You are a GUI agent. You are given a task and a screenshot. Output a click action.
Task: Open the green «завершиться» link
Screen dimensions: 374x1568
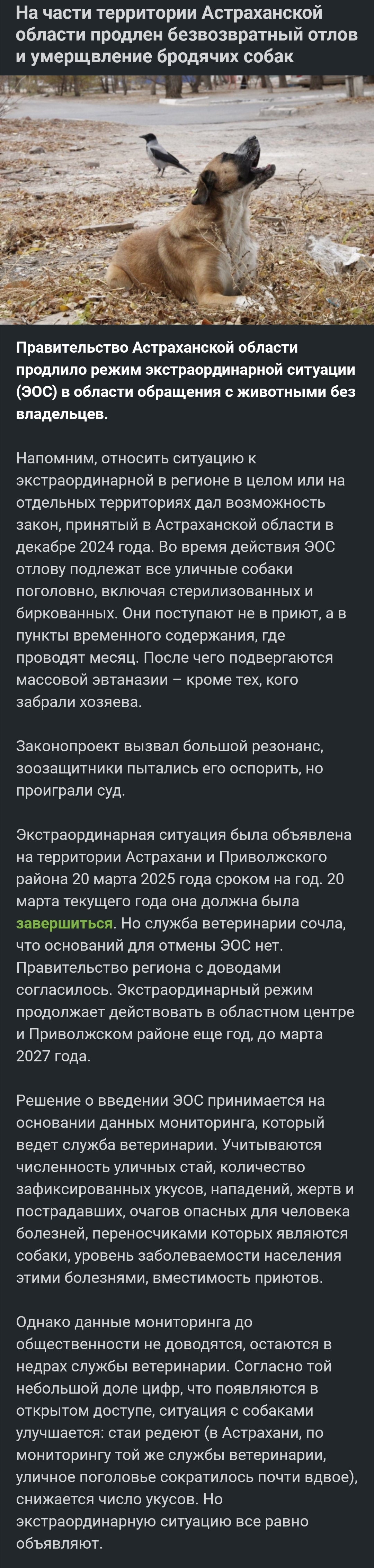(64, 923)
